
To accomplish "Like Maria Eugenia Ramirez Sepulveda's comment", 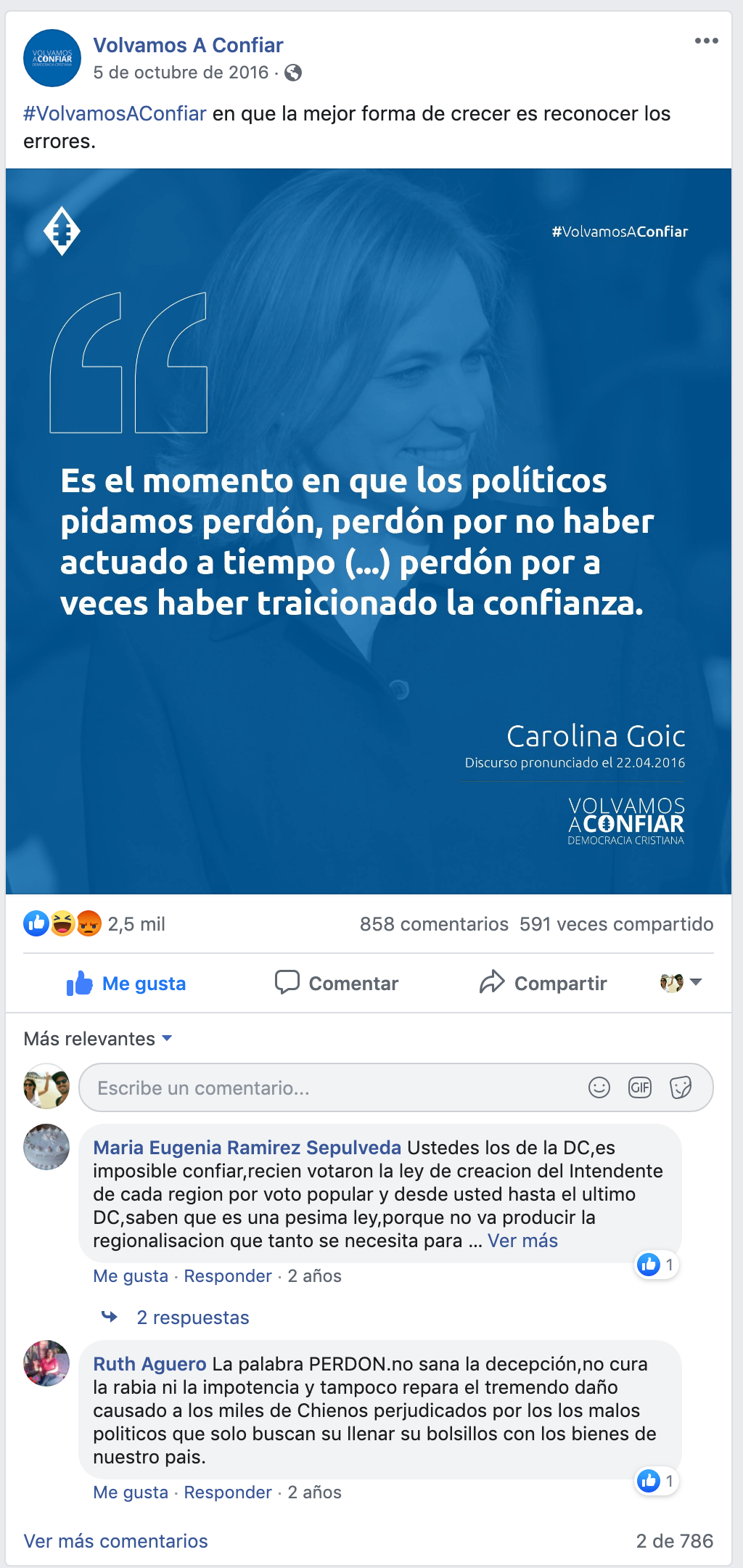I will point(131,1276).
